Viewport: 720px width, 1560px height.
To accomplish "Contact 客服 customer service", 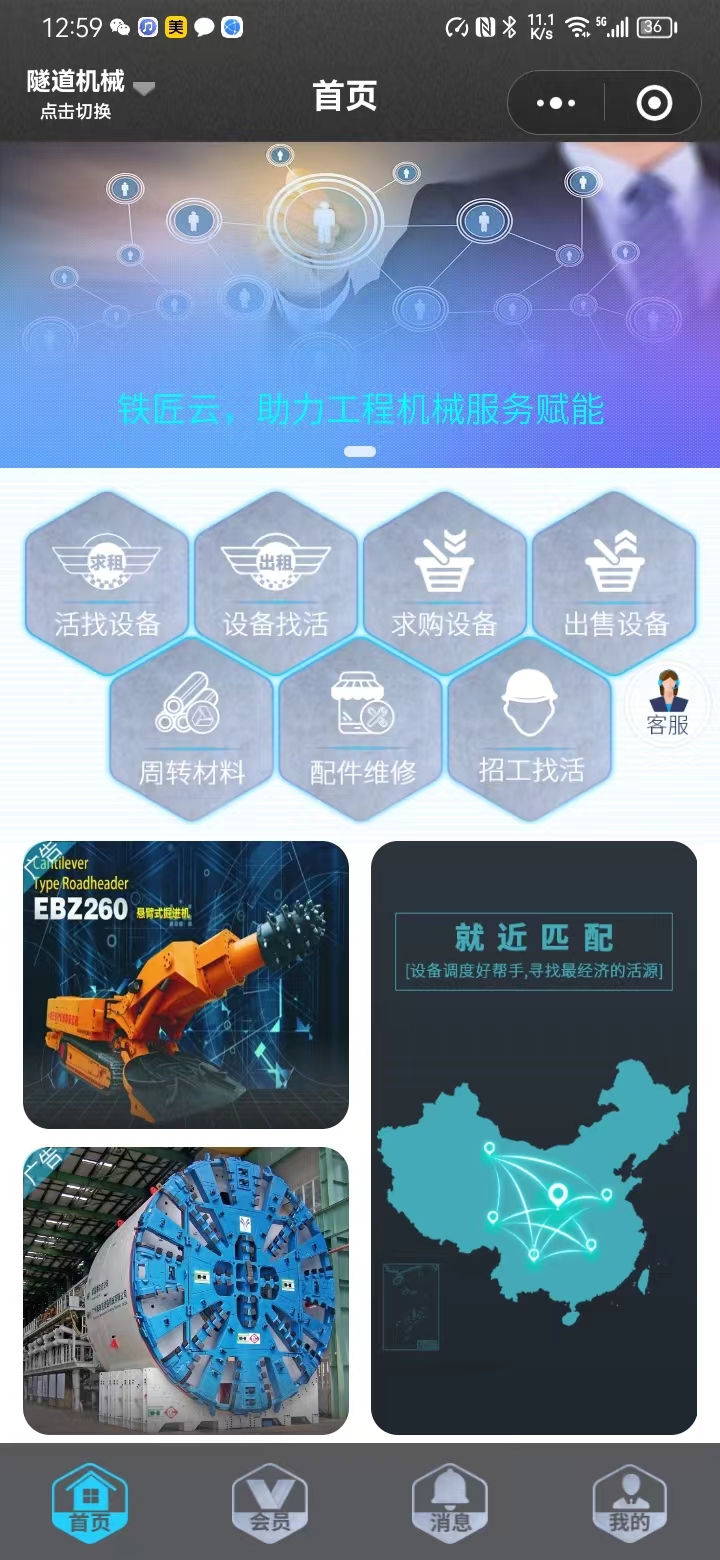I will (668, 703).
